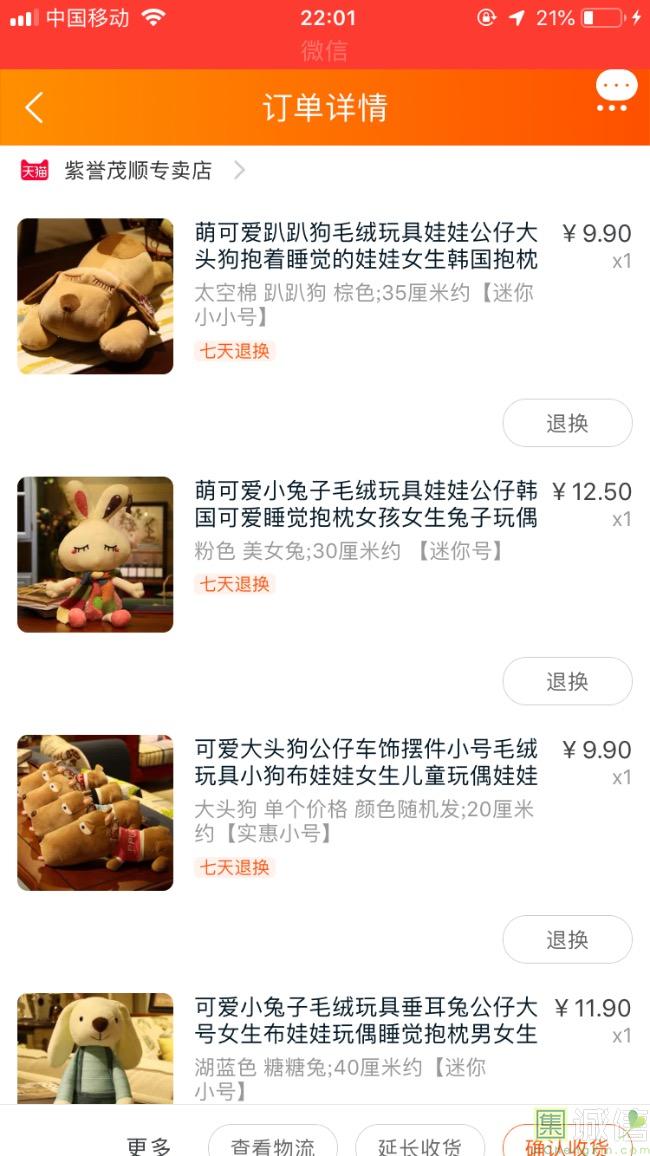Open the 小兔子 美女兔 product

(x=366, y=504)
